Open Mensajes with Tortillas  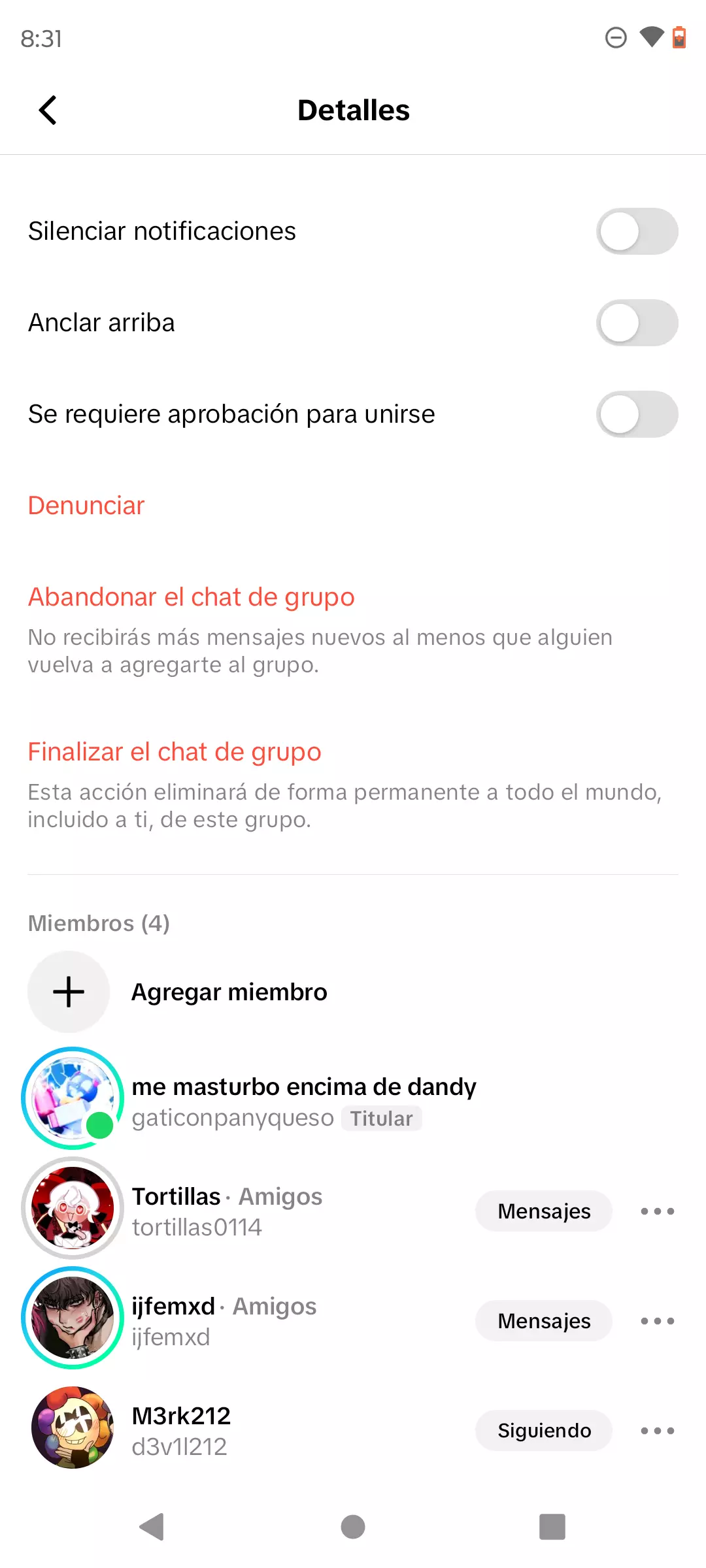coord(544,1211)
